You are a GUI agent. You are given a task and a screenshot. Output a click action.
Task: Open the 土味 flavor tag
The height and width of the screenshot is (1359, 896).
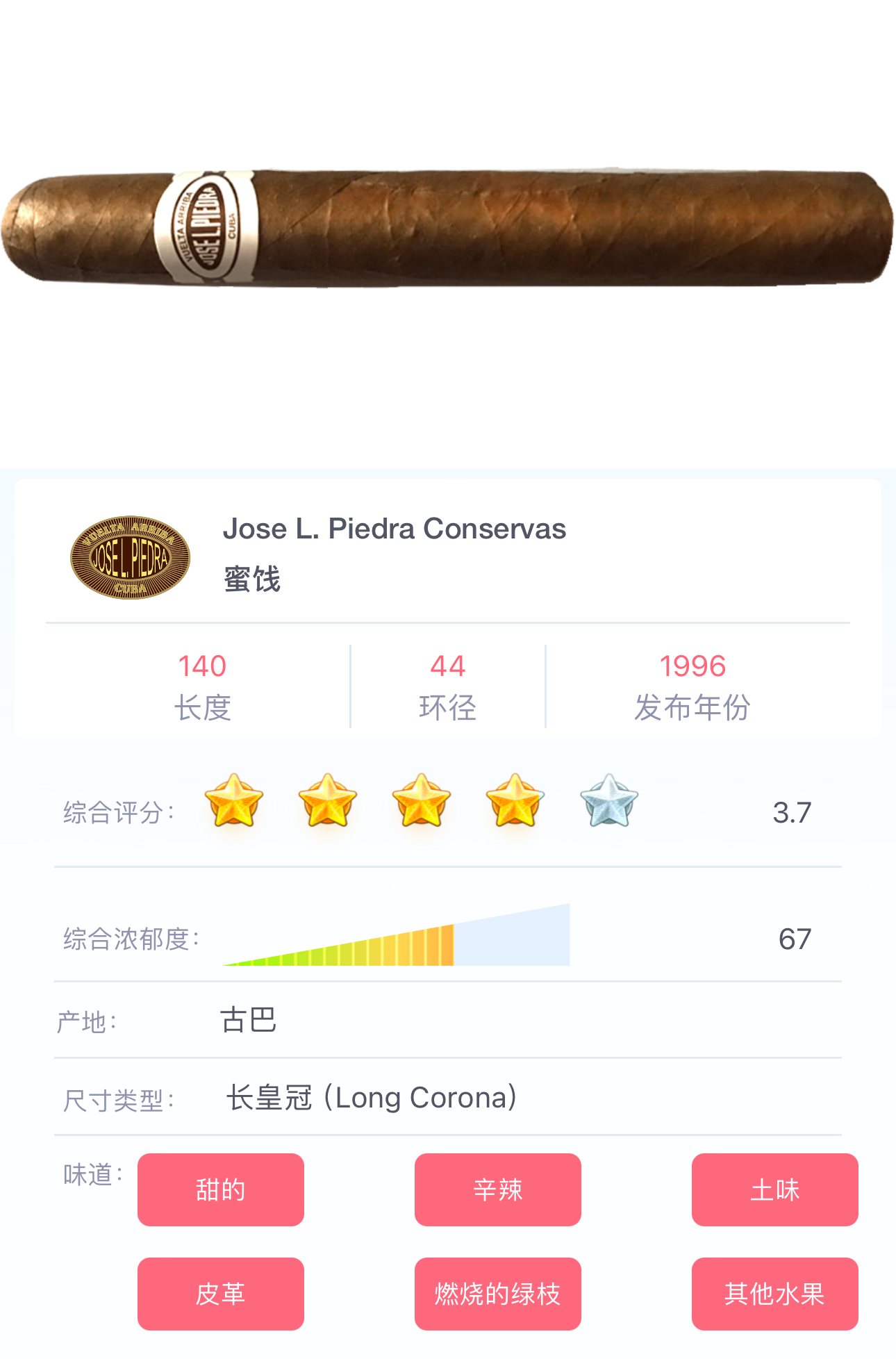(774, 1189)
